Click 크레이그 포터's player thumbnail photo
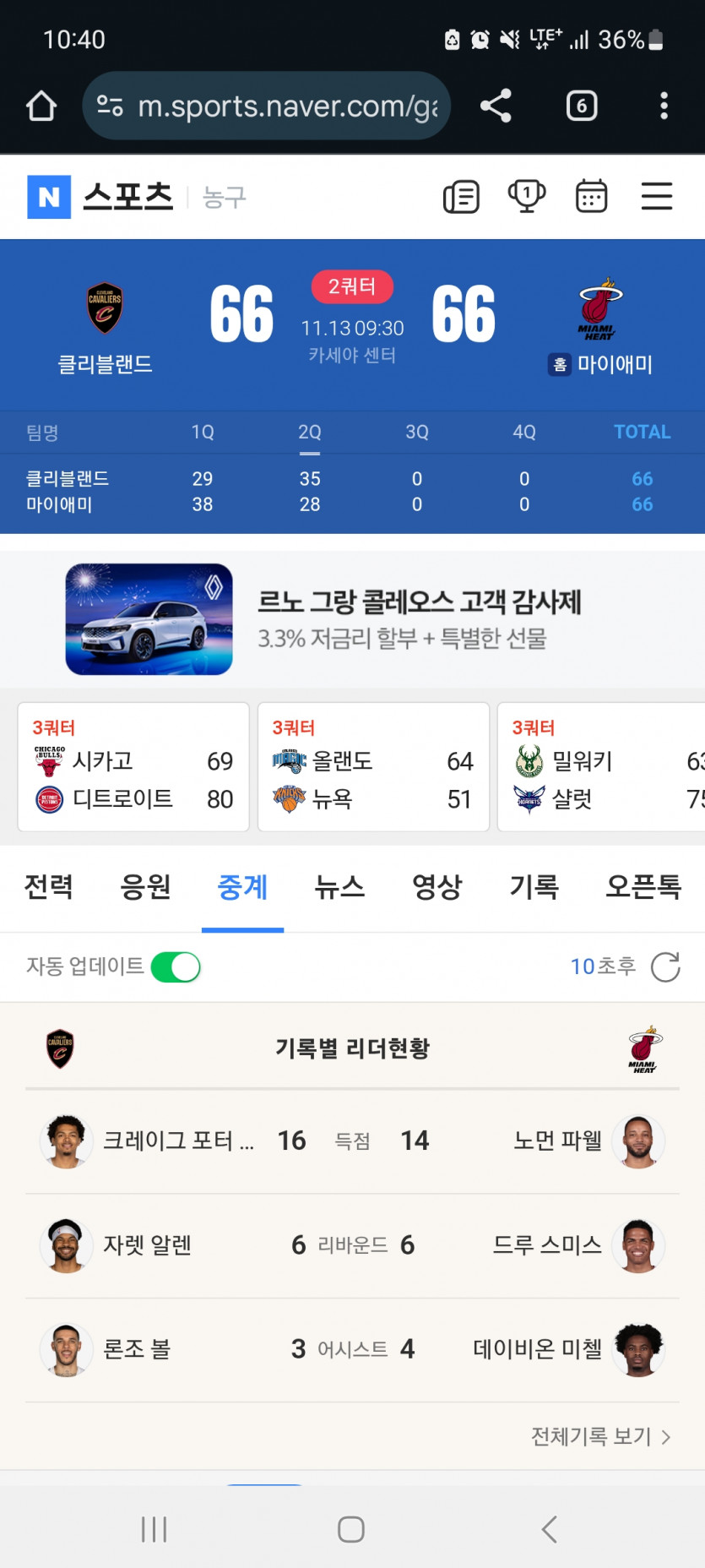 point(65,1141)
